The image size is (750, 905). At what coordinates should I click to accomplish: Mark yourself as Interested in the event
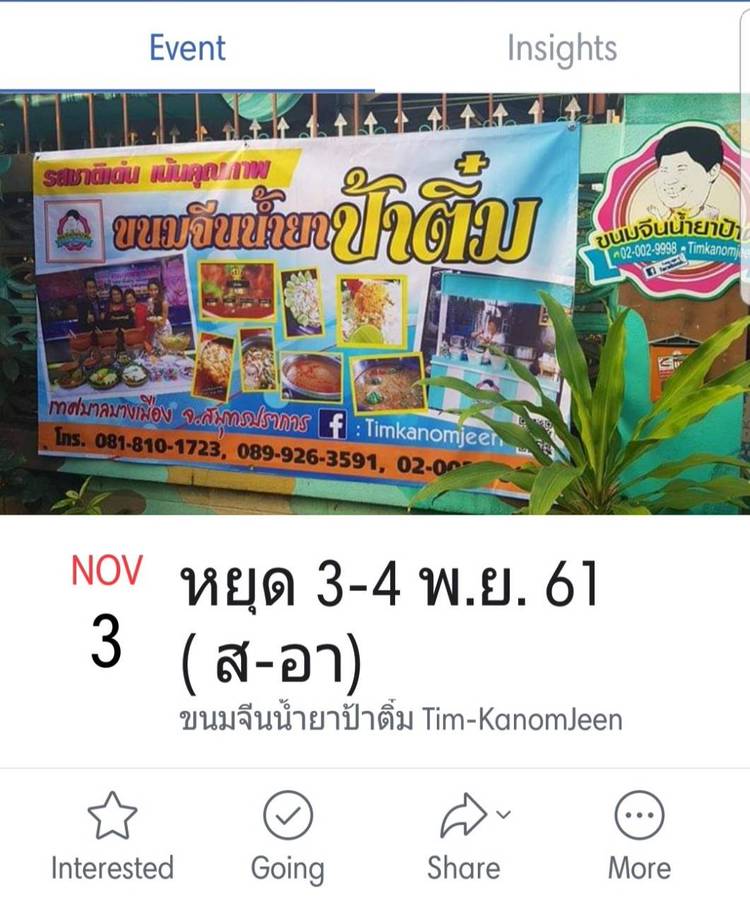[112, 837]
